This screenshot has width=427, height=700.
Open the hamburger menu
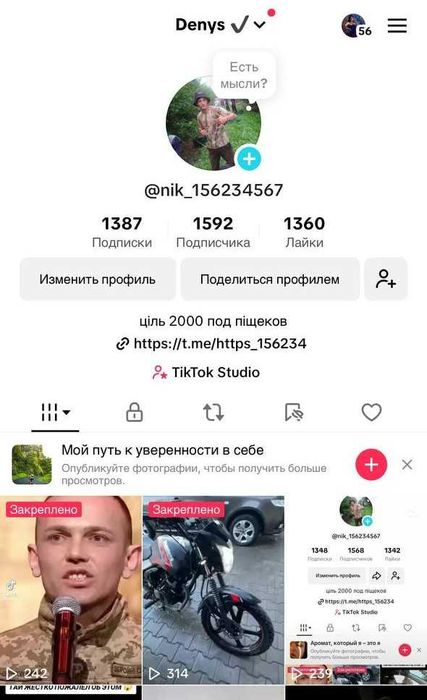tap(397, 25)
